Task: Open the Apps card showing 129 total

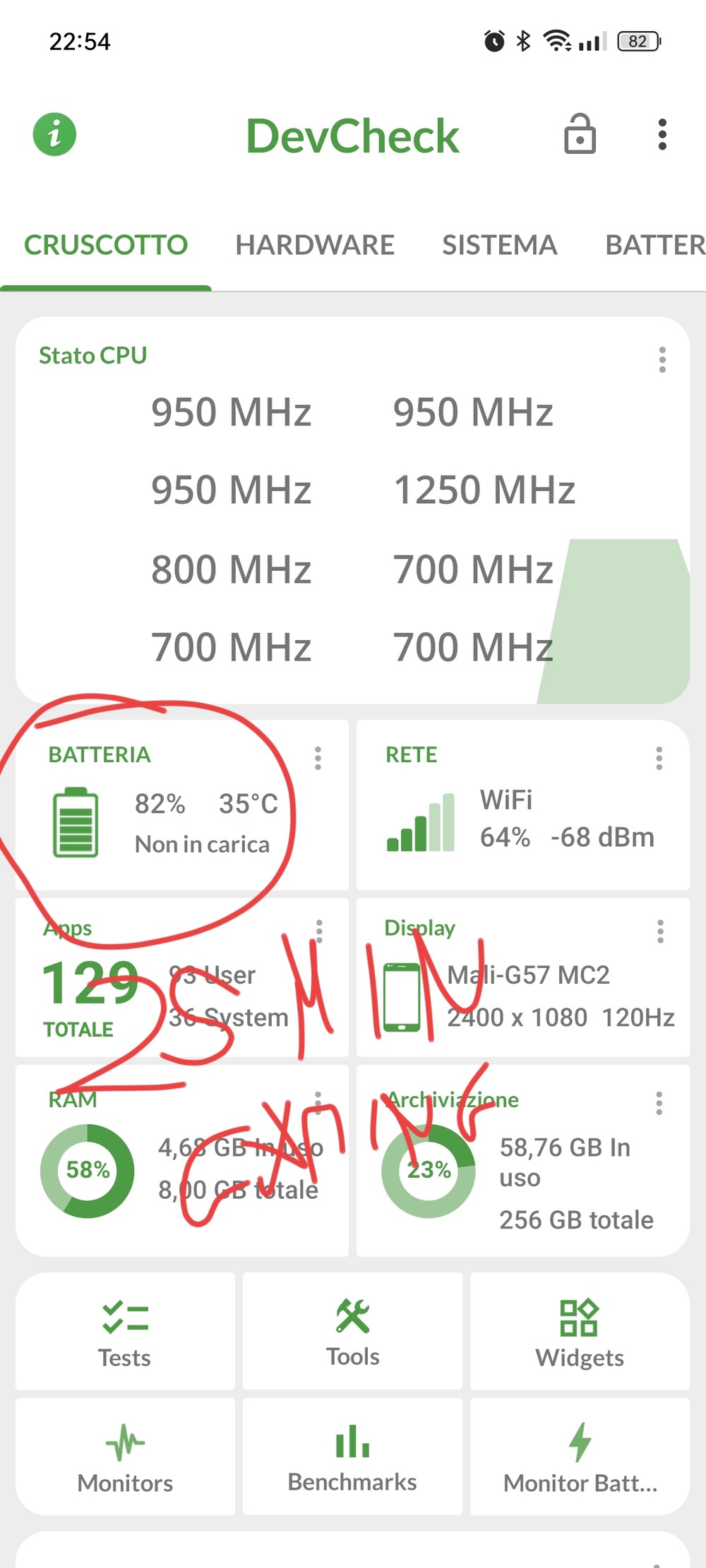Action: point(182,977)
